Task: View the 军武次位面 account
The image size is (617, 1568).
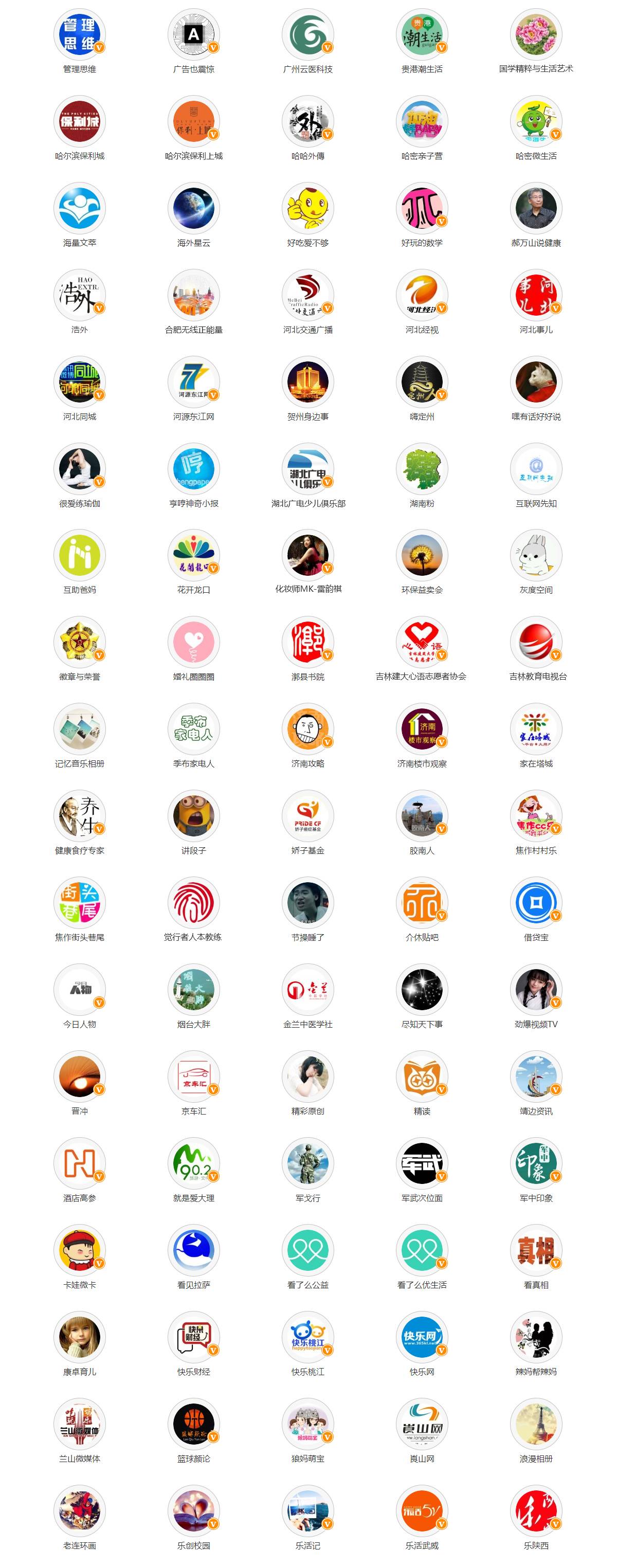Action: click(x=422, y=1163)
